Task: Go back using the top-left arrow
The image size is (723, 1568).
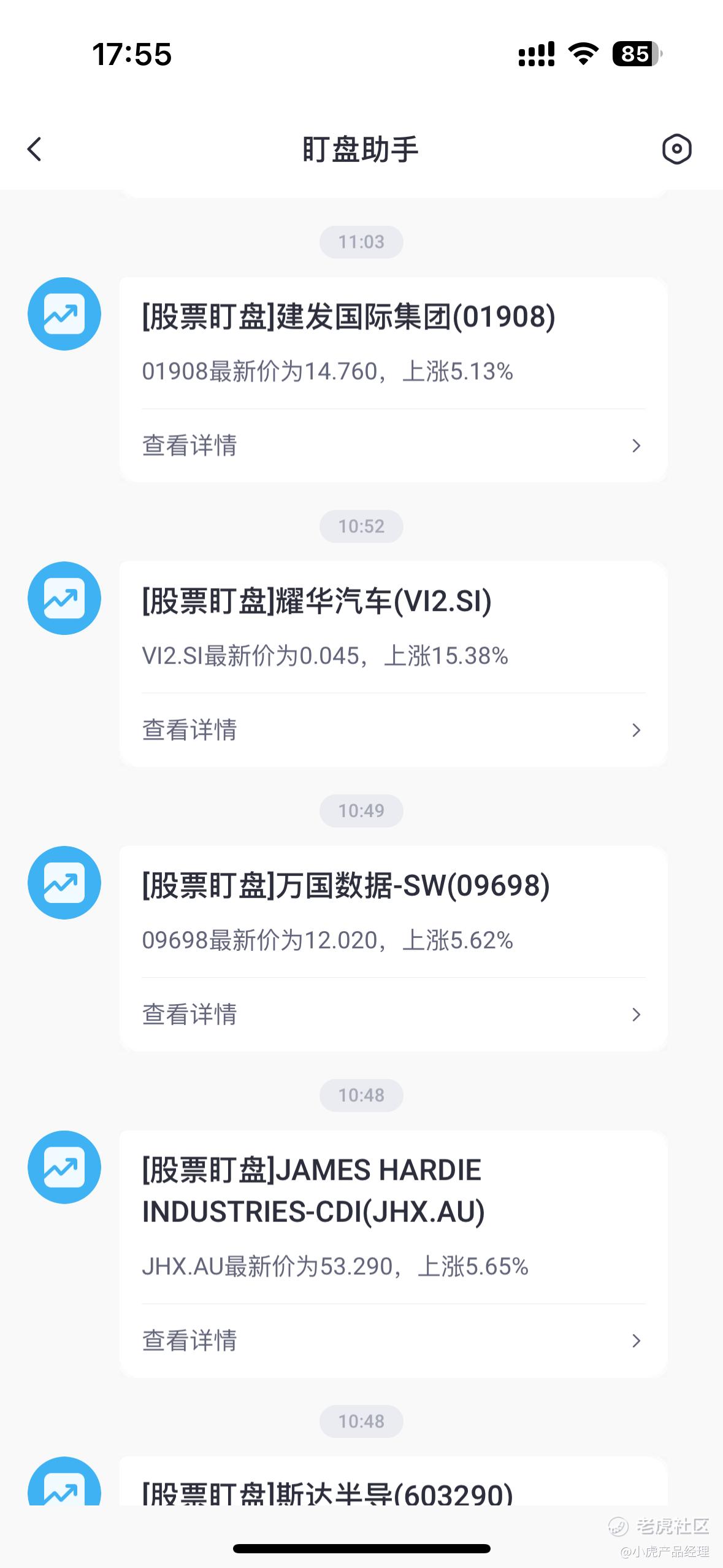Action: pyautogui.click(x=35, y=149)
